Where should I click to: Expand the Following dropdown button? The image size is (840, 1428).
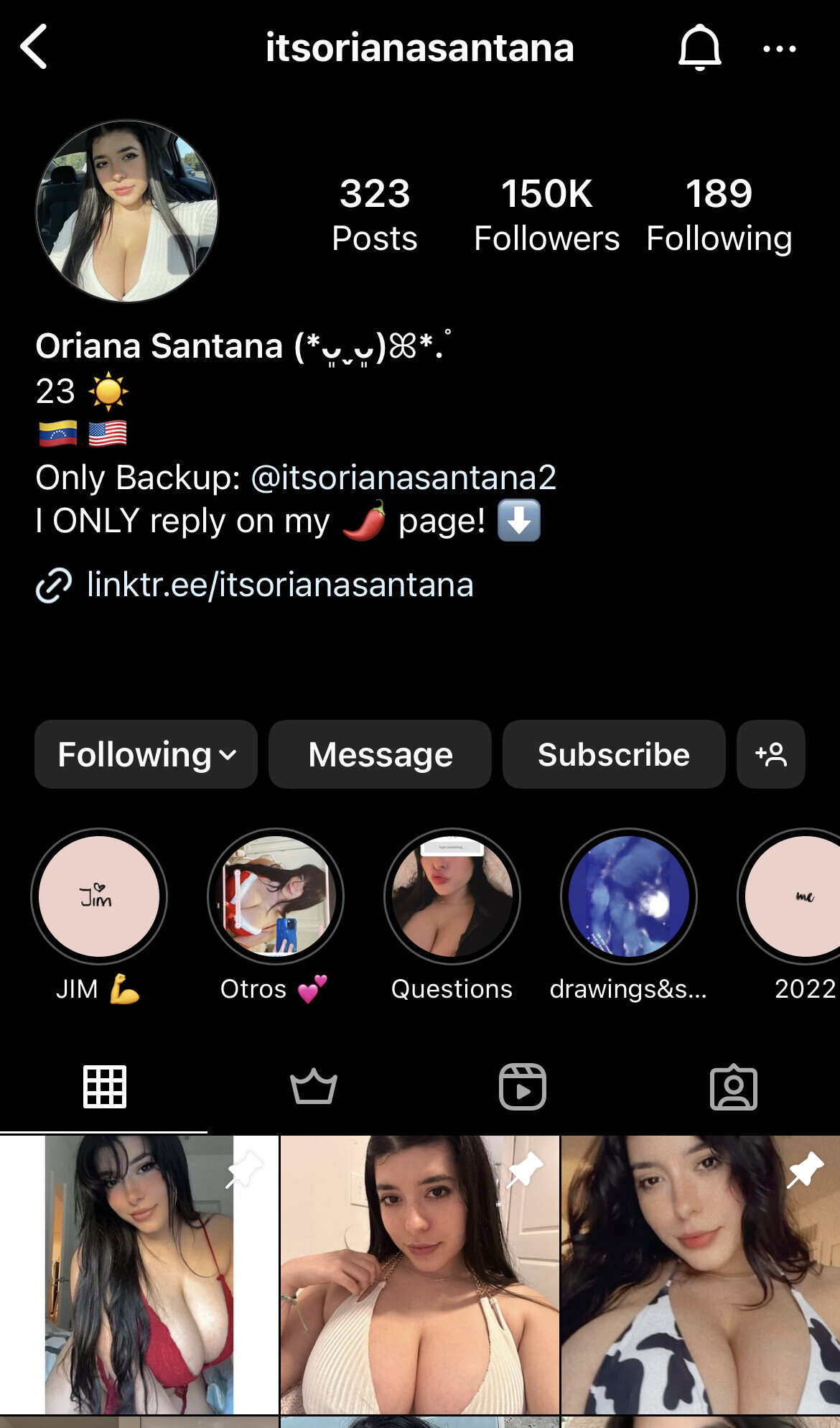pyautogui.click(x=146, y=754)
